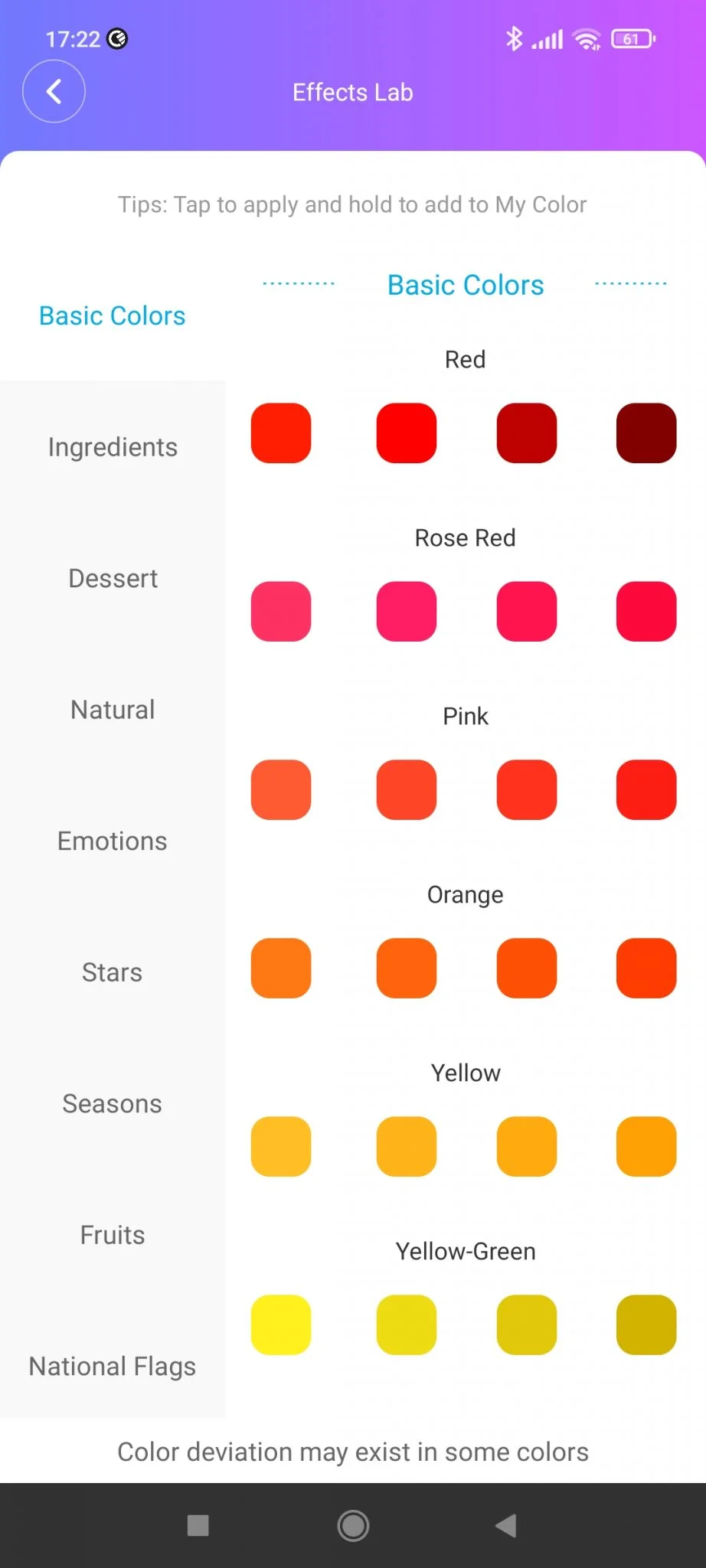Select the Basic Colors category

(113, 315)
